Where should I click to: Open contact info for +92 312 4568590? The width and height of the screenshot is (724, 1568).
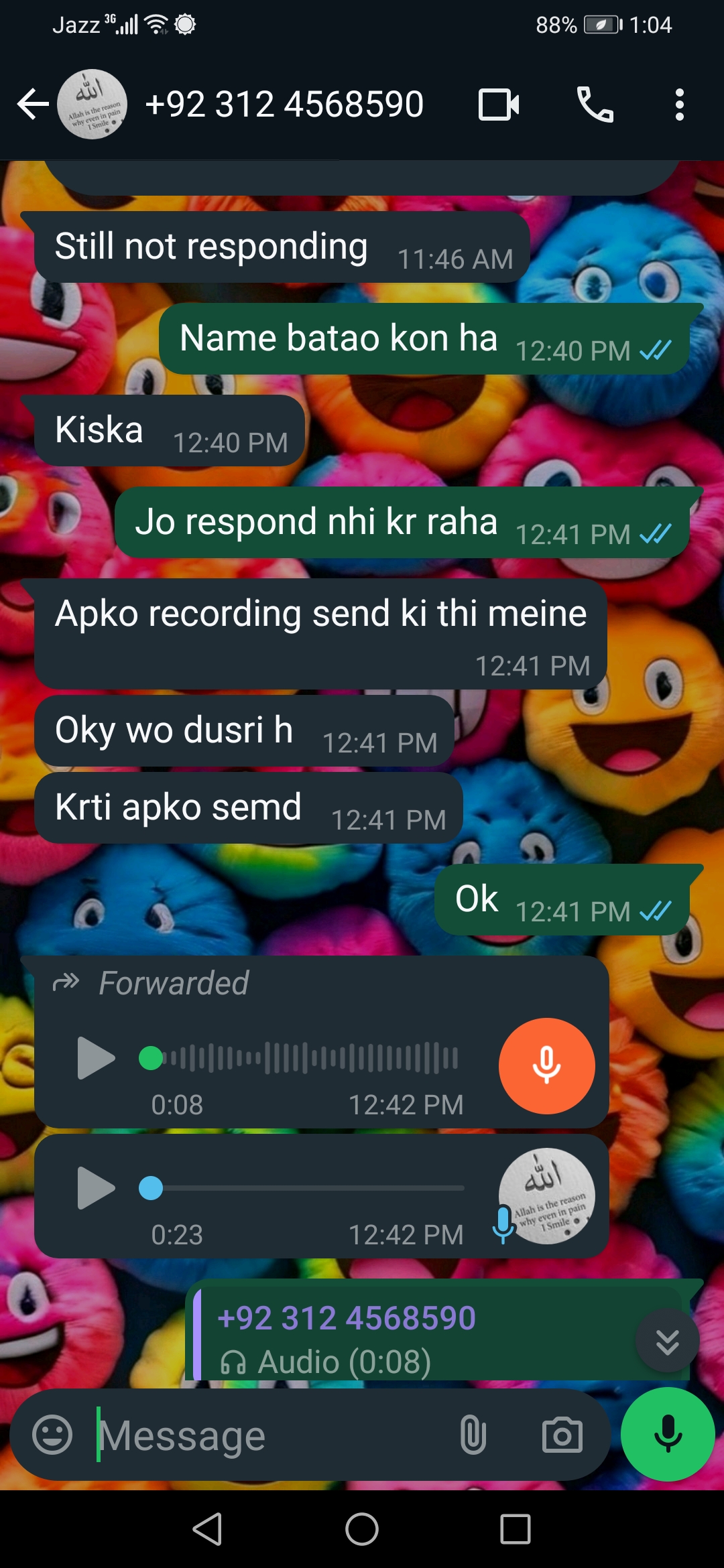pyautogui.click(x=284, y=105)
